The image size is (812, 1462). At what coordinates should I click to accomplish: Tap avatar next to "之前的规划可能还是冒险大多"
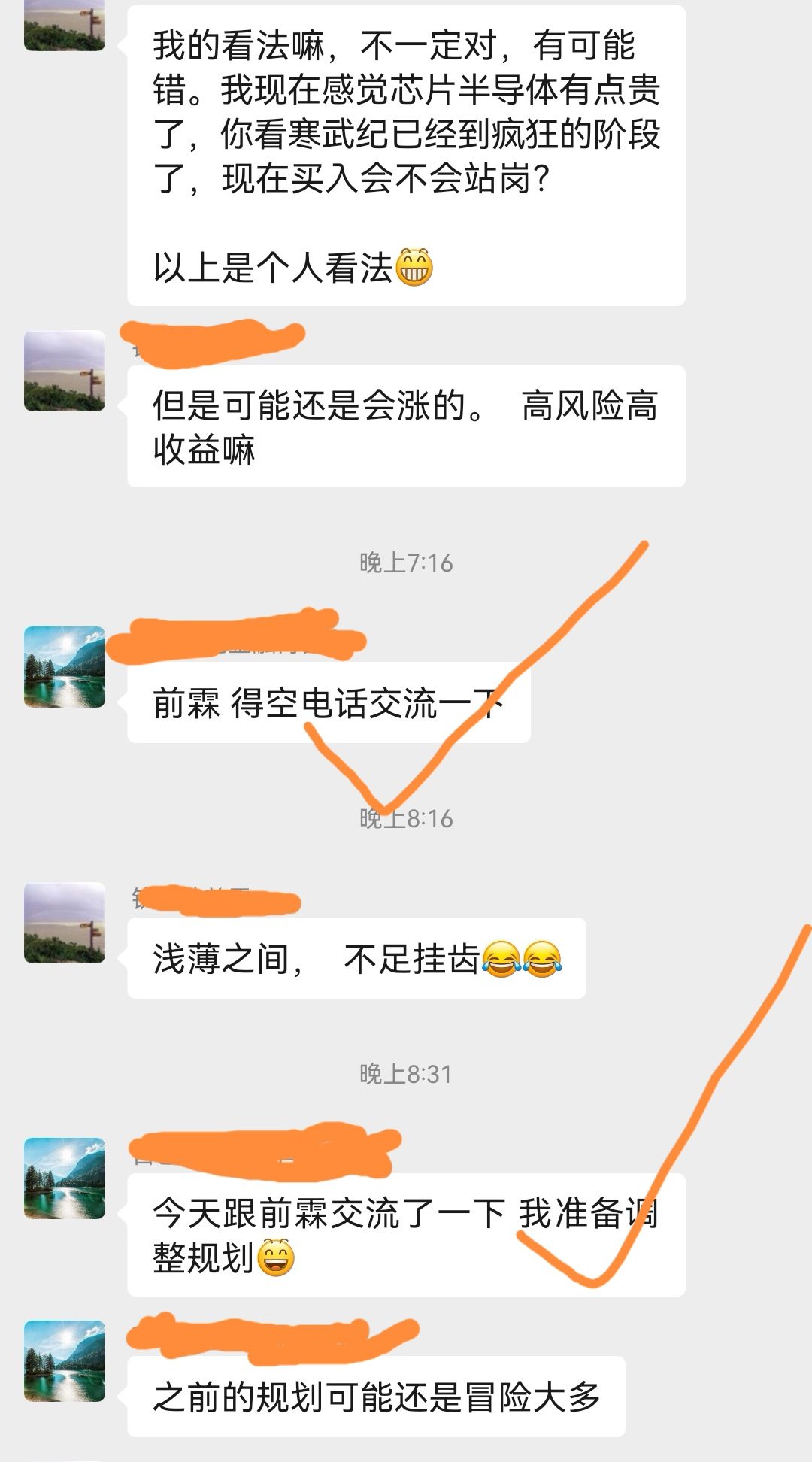[x=65, y=1361]
